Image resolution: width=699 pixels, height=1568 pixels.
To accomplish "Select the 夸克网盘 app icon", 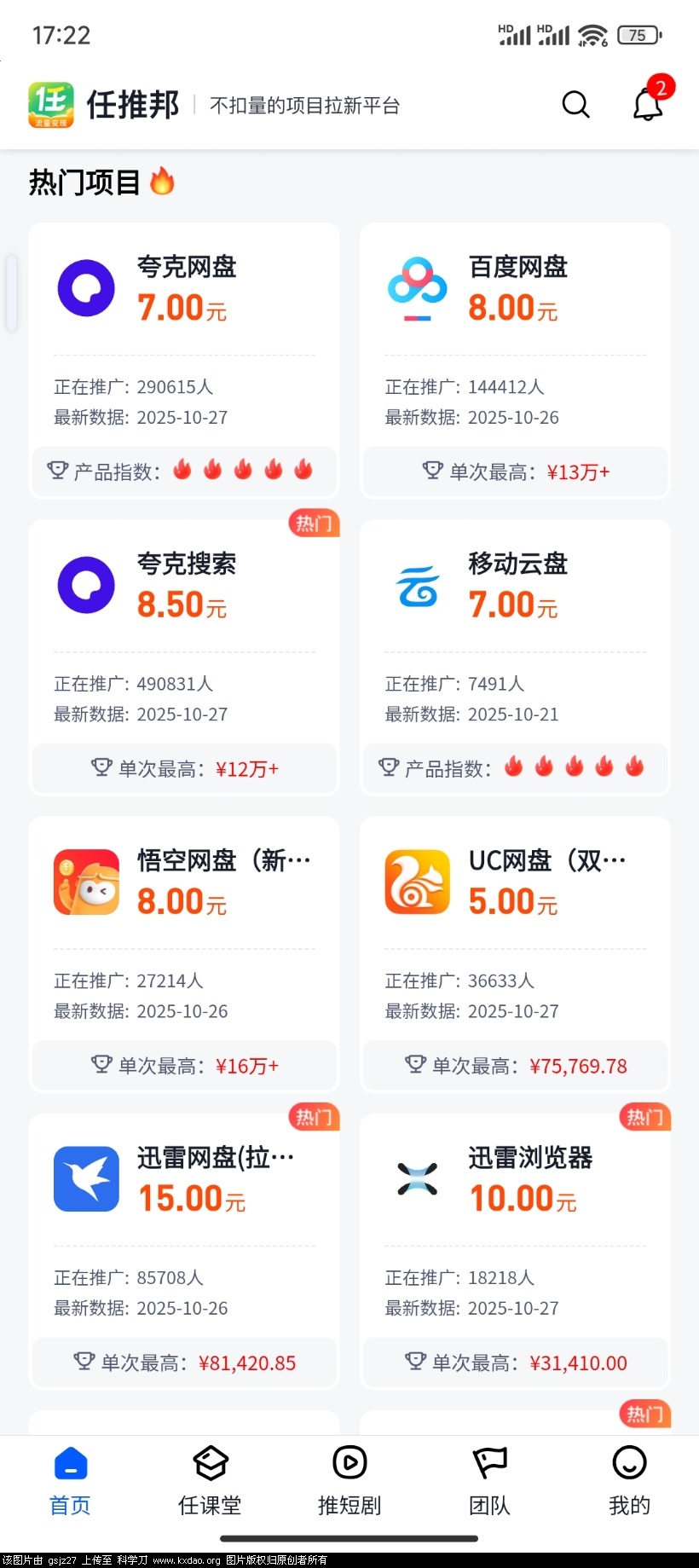I will [x=85, y=288].
